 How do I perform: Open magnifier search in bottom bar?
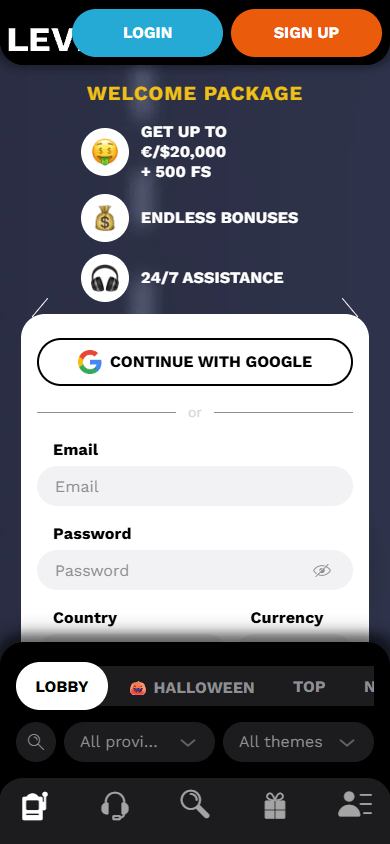tap(195, 804)
